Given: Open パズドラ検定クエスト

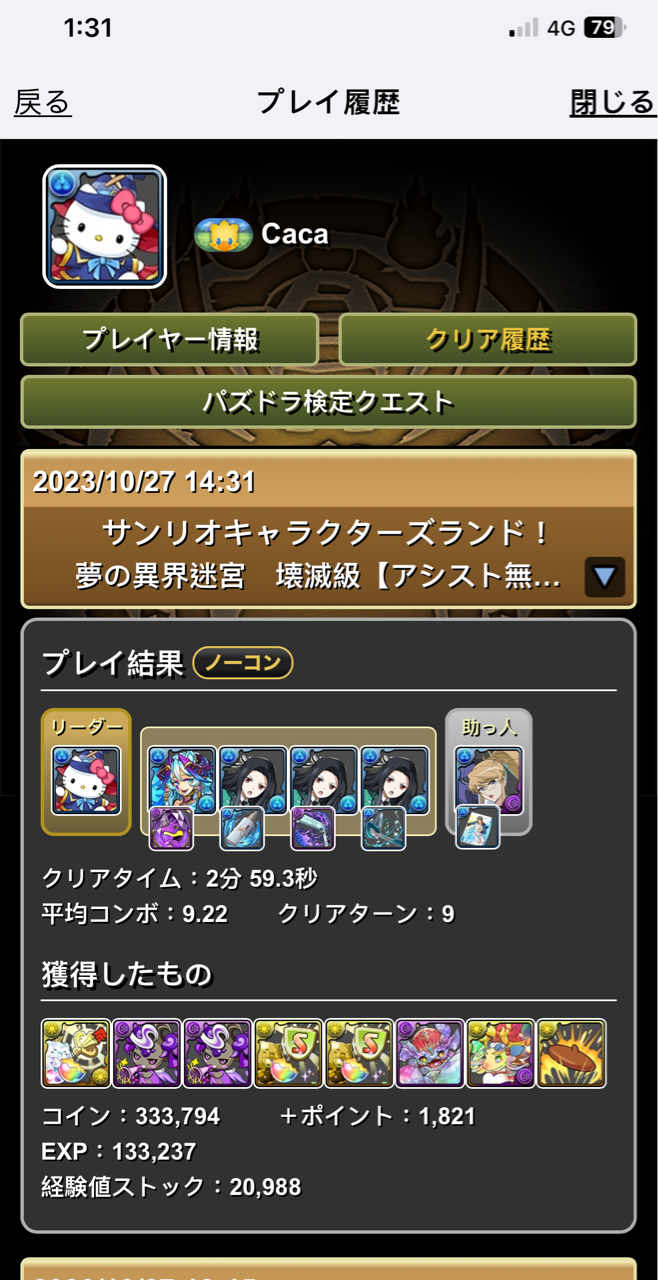Looking at the screenshot, I should coord(328,402).
